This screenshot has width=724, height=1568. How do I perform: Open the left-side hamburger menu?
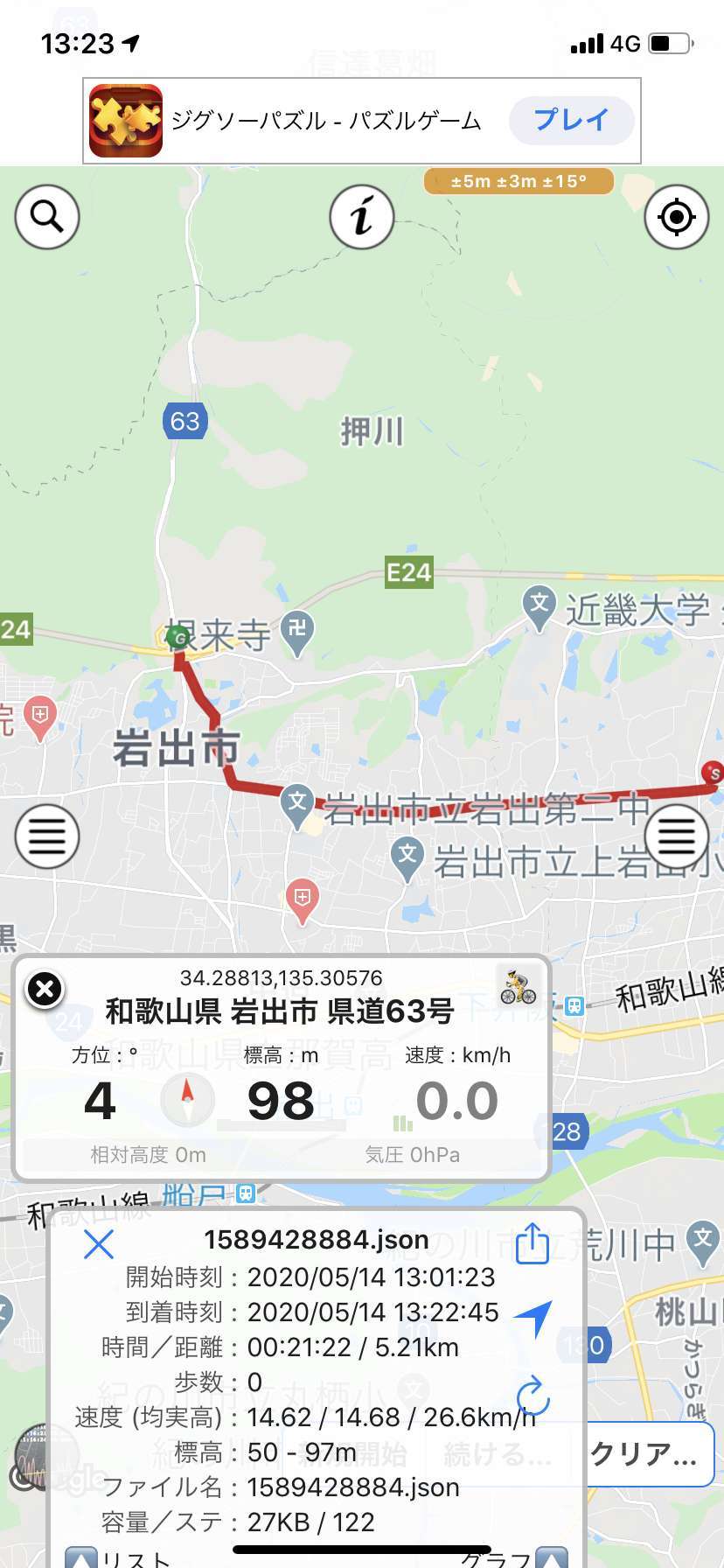click(x=47, y=836)
